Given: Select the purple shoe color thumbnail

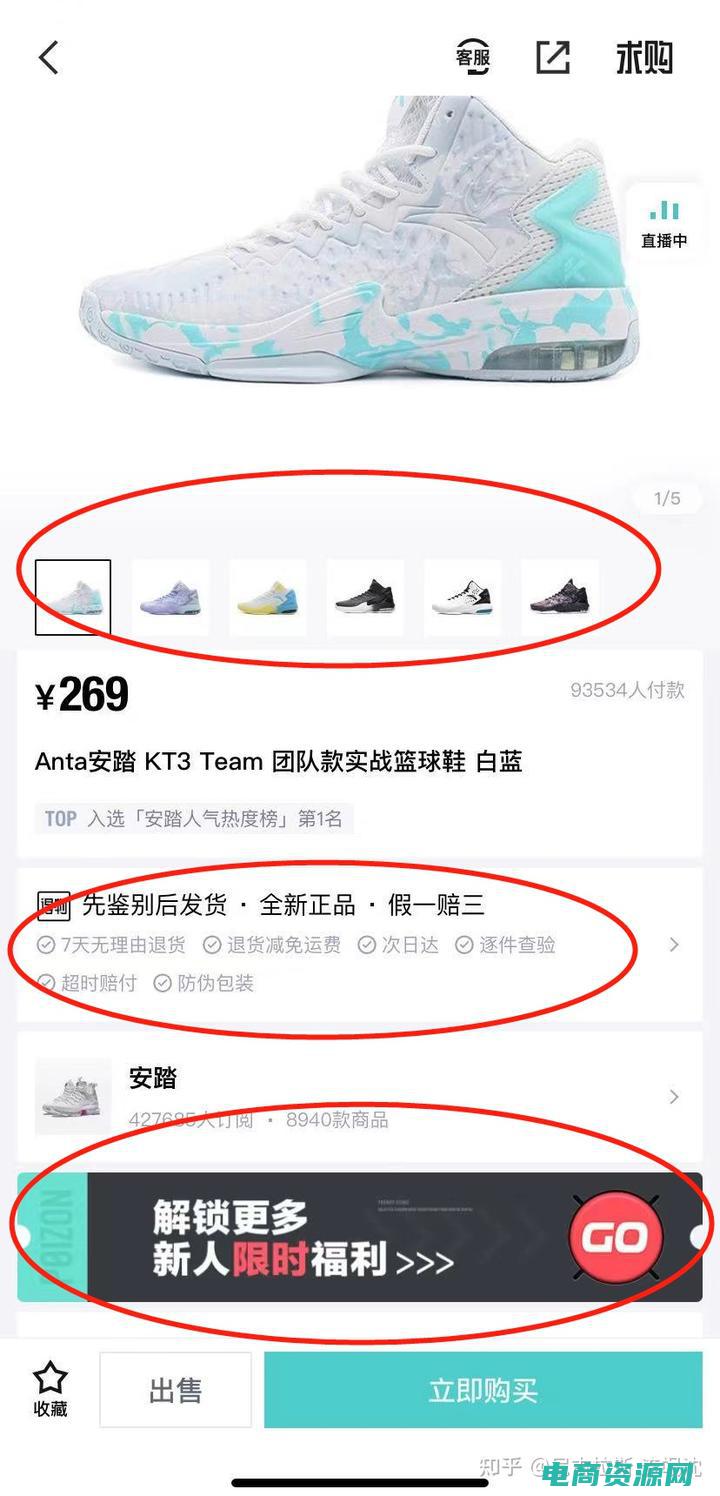Looking at the screenshot, I should pyautogui.click(x=170, y=597).
